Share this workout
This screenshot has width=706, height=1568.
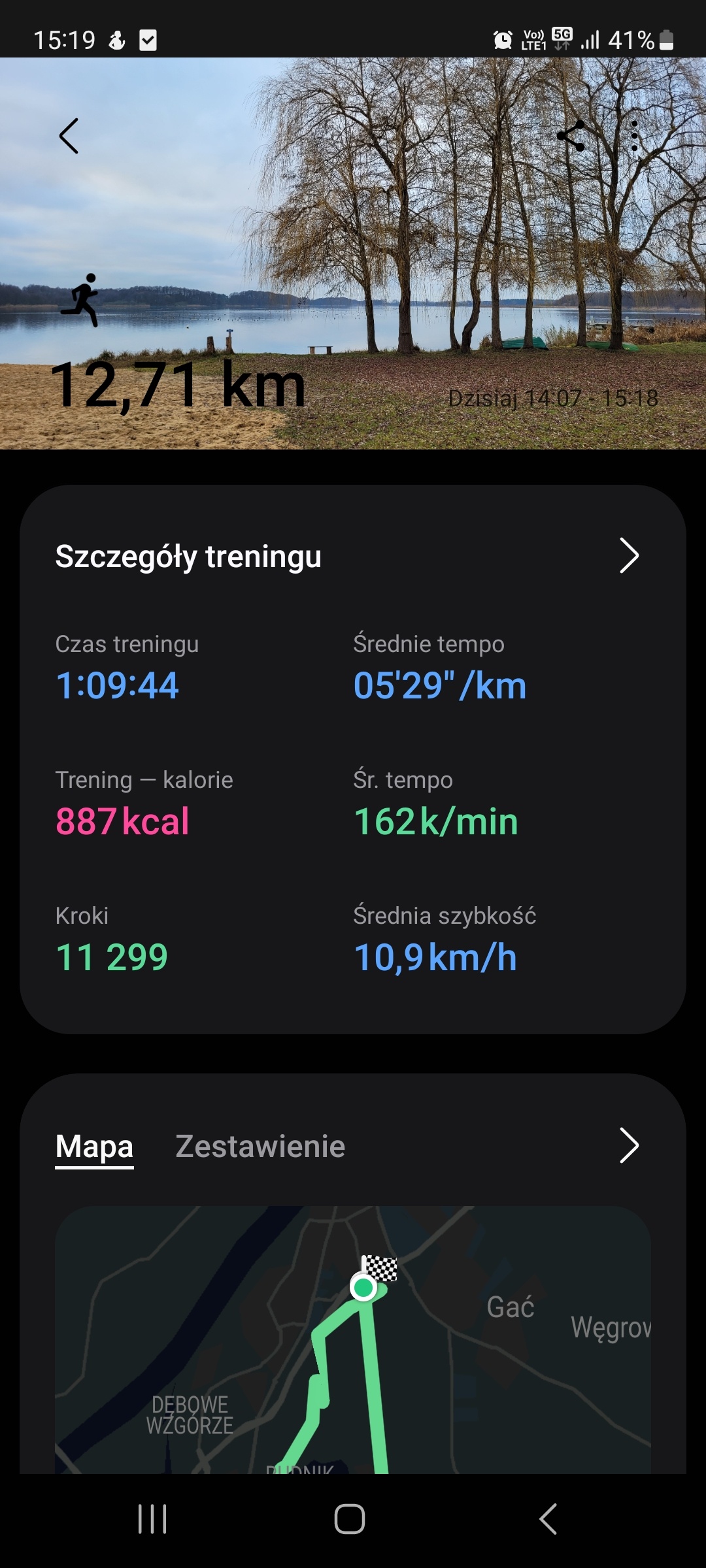click(x=571, y=136)
